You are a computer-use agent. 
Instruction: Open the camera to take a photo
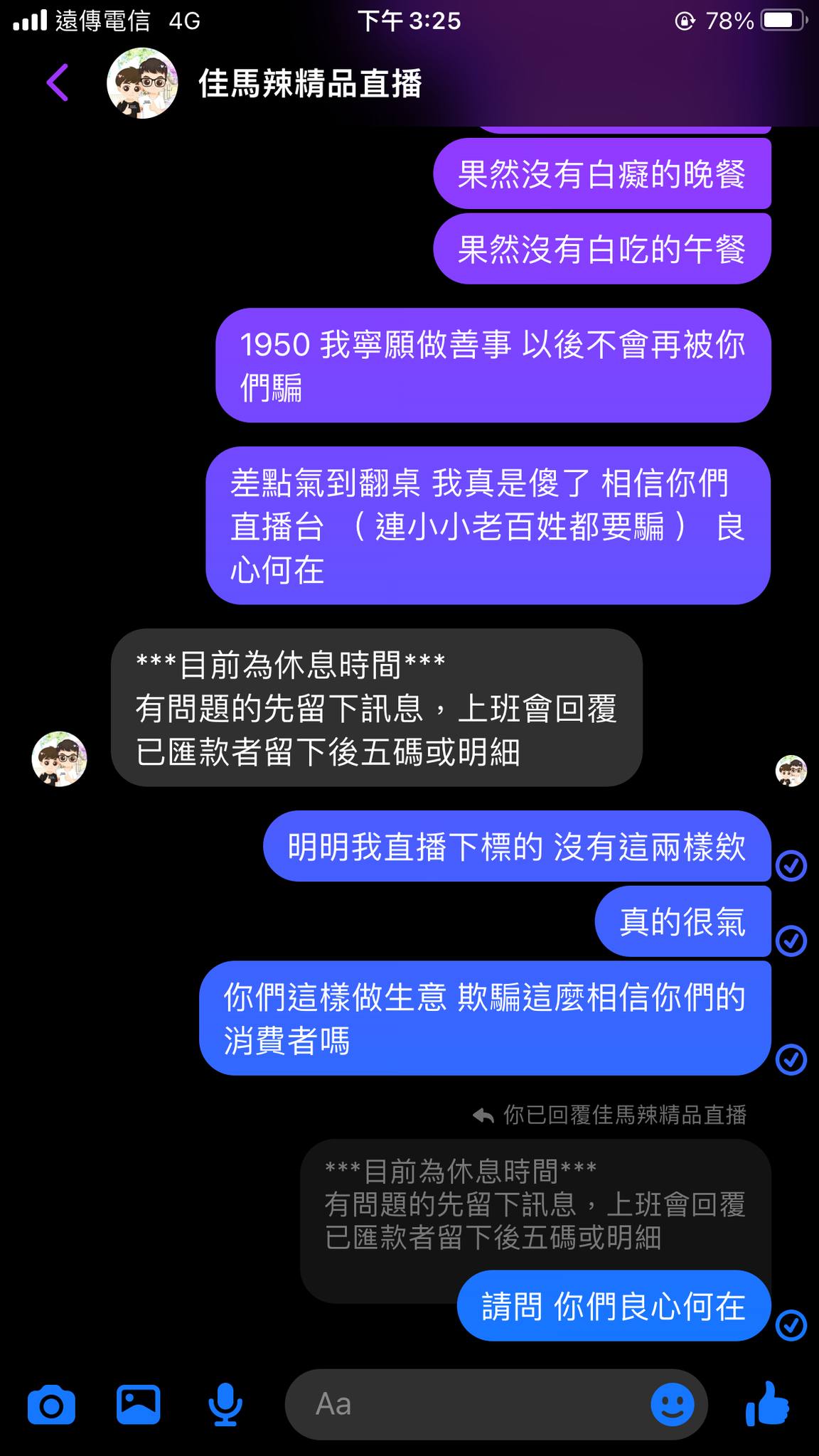(x=51, y=1405)
